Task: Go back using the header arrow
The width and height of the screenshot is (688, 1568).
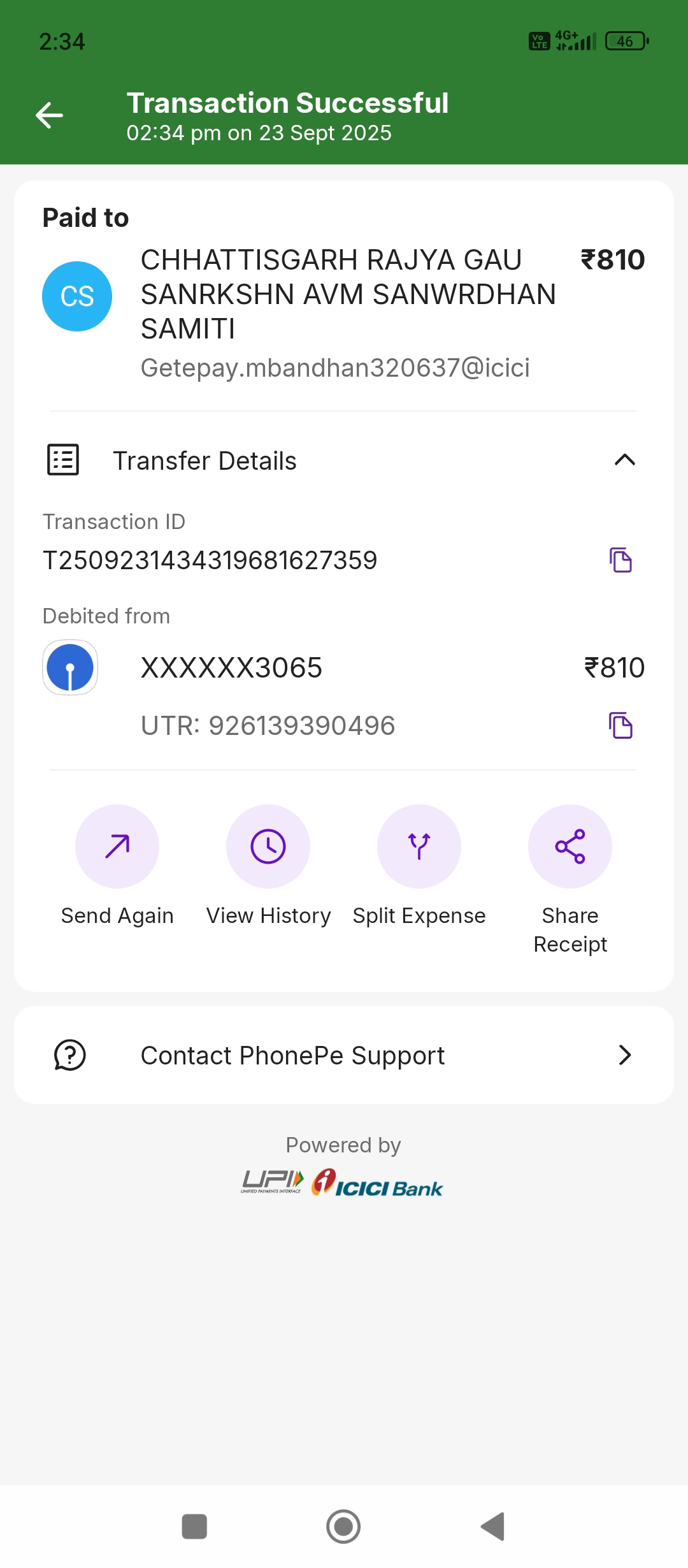Action: click(x=49, y=115)
